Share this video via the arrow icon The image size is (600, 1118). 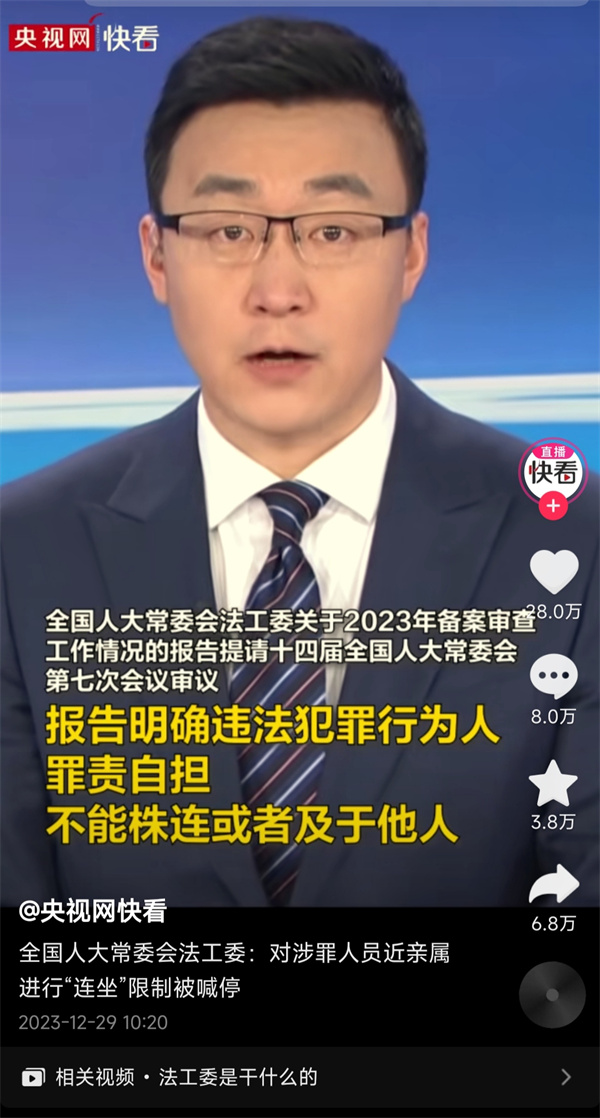pyautogui.click(x=553, y=885)
